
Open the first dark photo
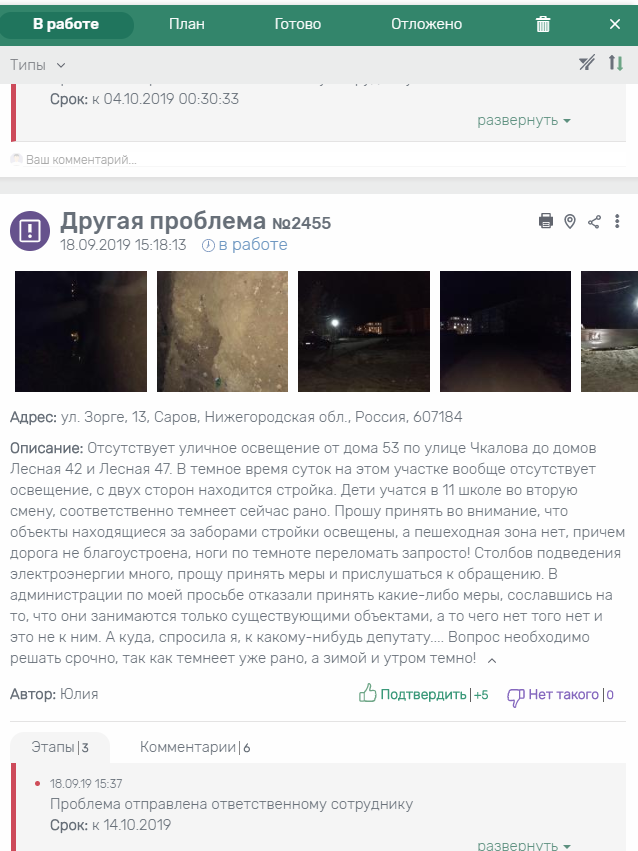[81, 331]
